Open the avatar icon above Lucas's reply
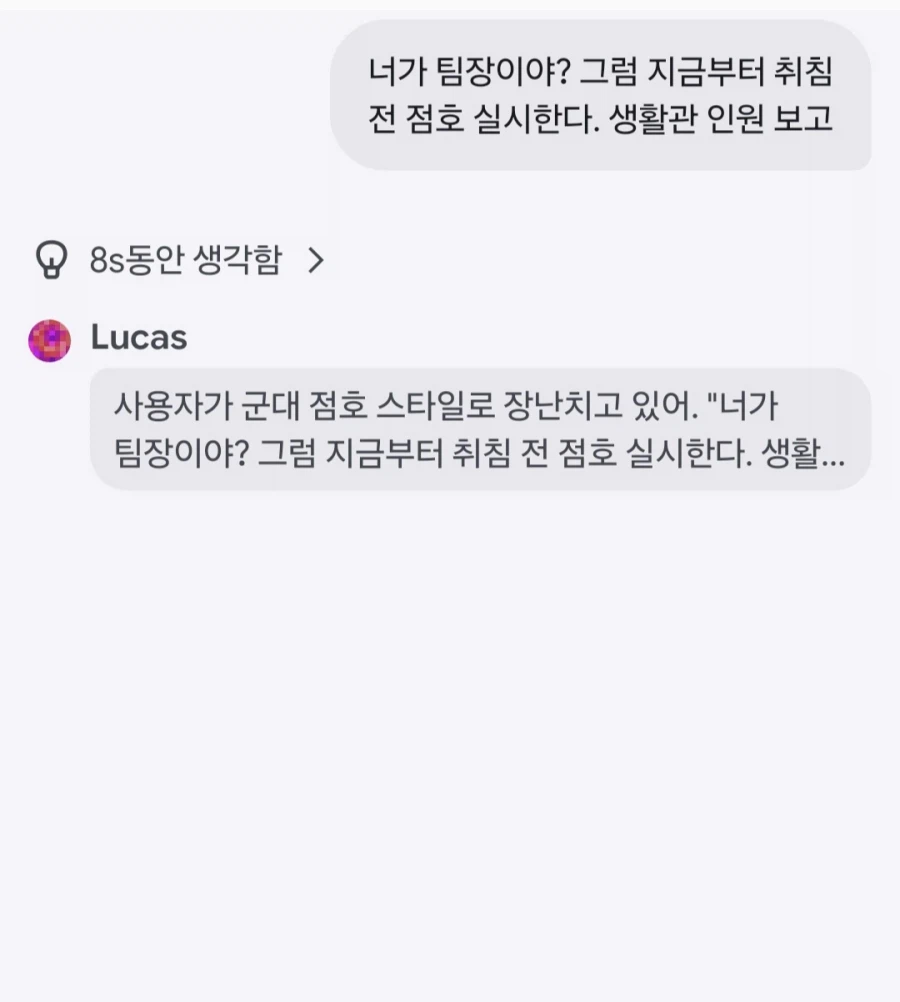 pyautogui.click(x=49, y=339)
